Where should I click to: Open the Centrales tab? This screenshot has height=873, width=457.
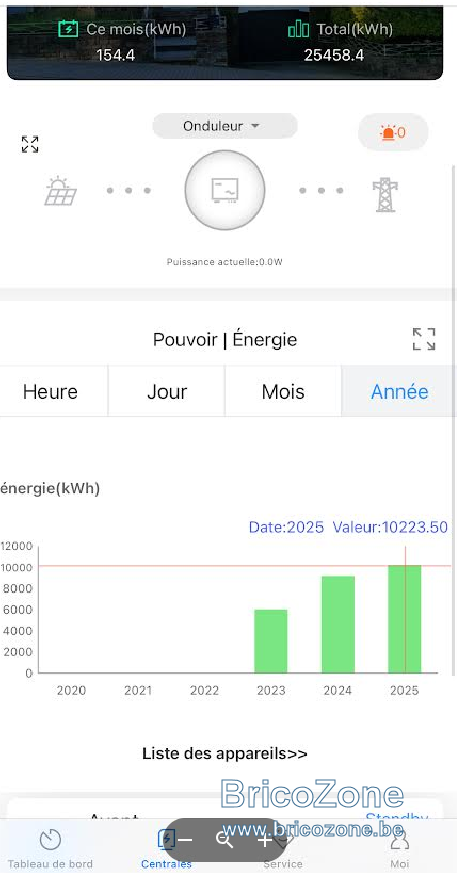tap(166, 848)
